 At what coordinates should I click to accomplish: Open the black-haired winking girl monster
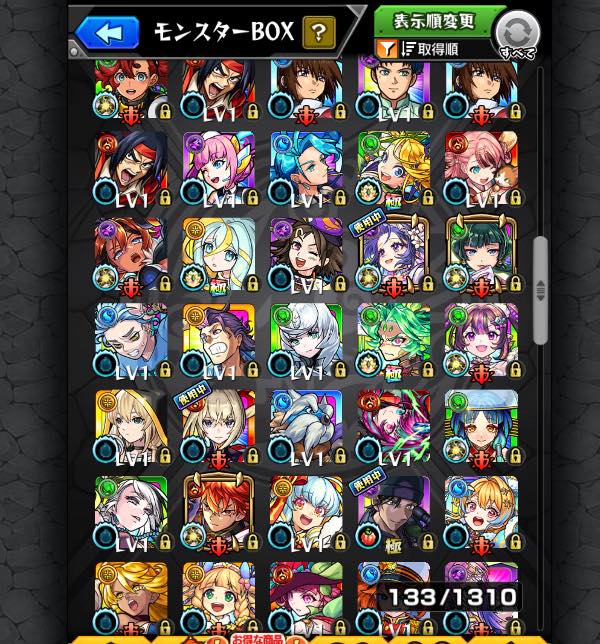click(x=305, y=252)
